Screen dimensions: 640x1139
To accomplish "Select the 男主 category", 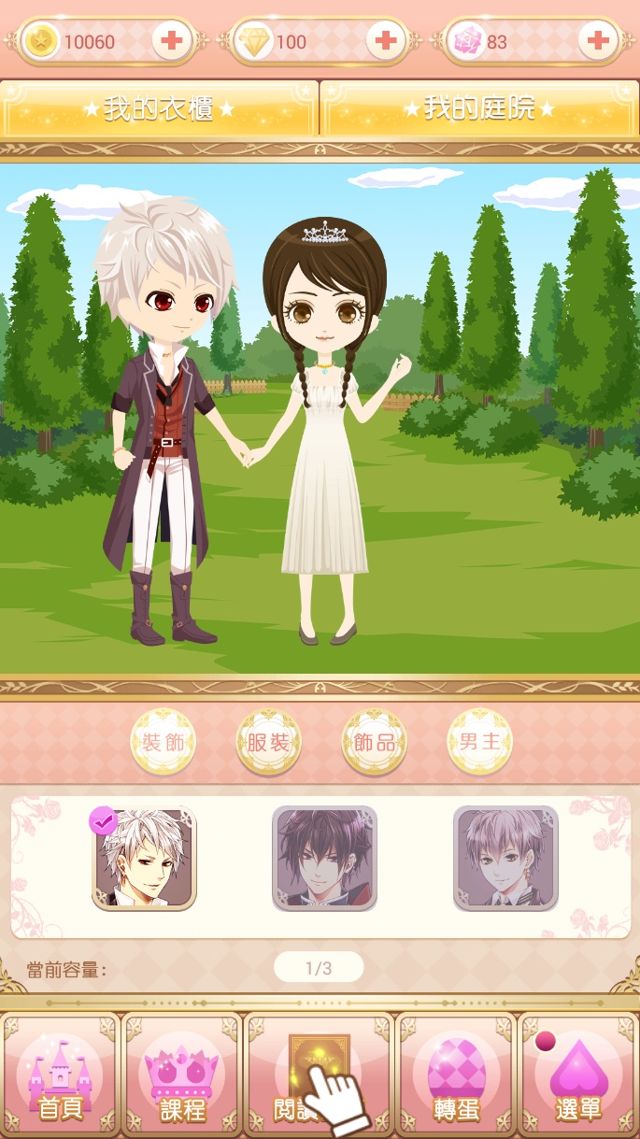I will coord(479,742).
